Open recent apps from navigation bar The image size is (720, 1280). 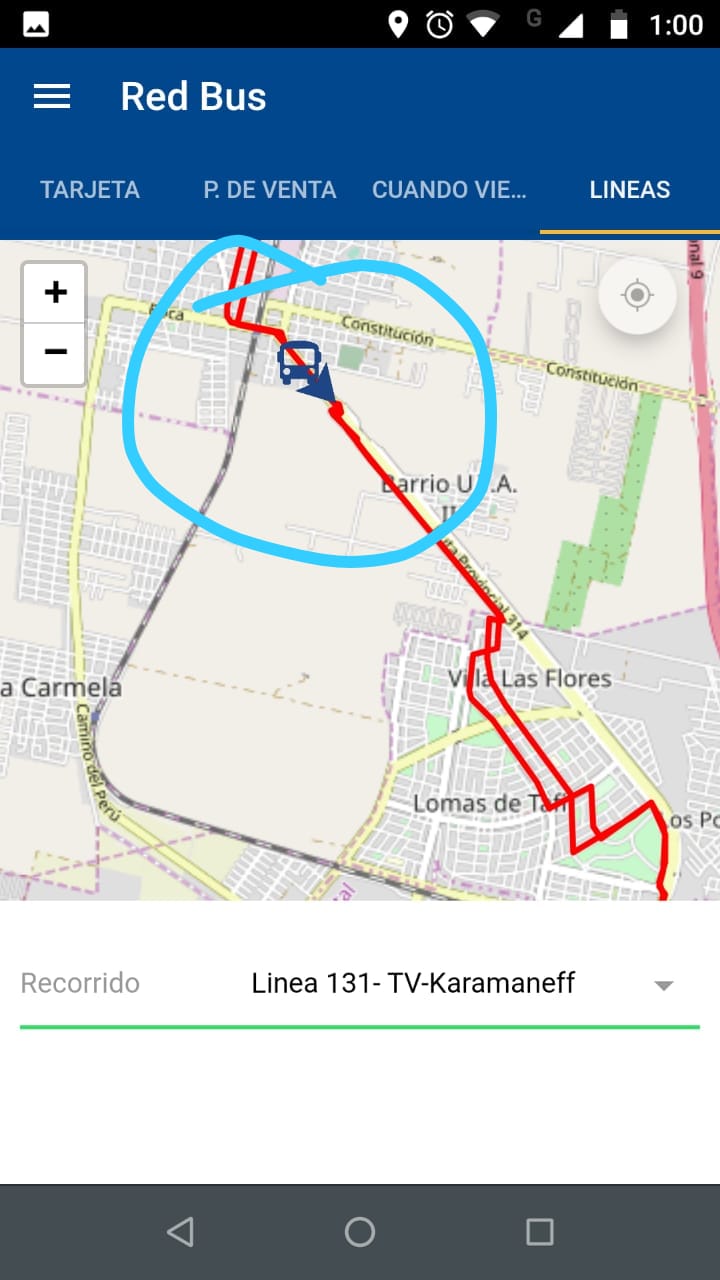point(539,1232)
